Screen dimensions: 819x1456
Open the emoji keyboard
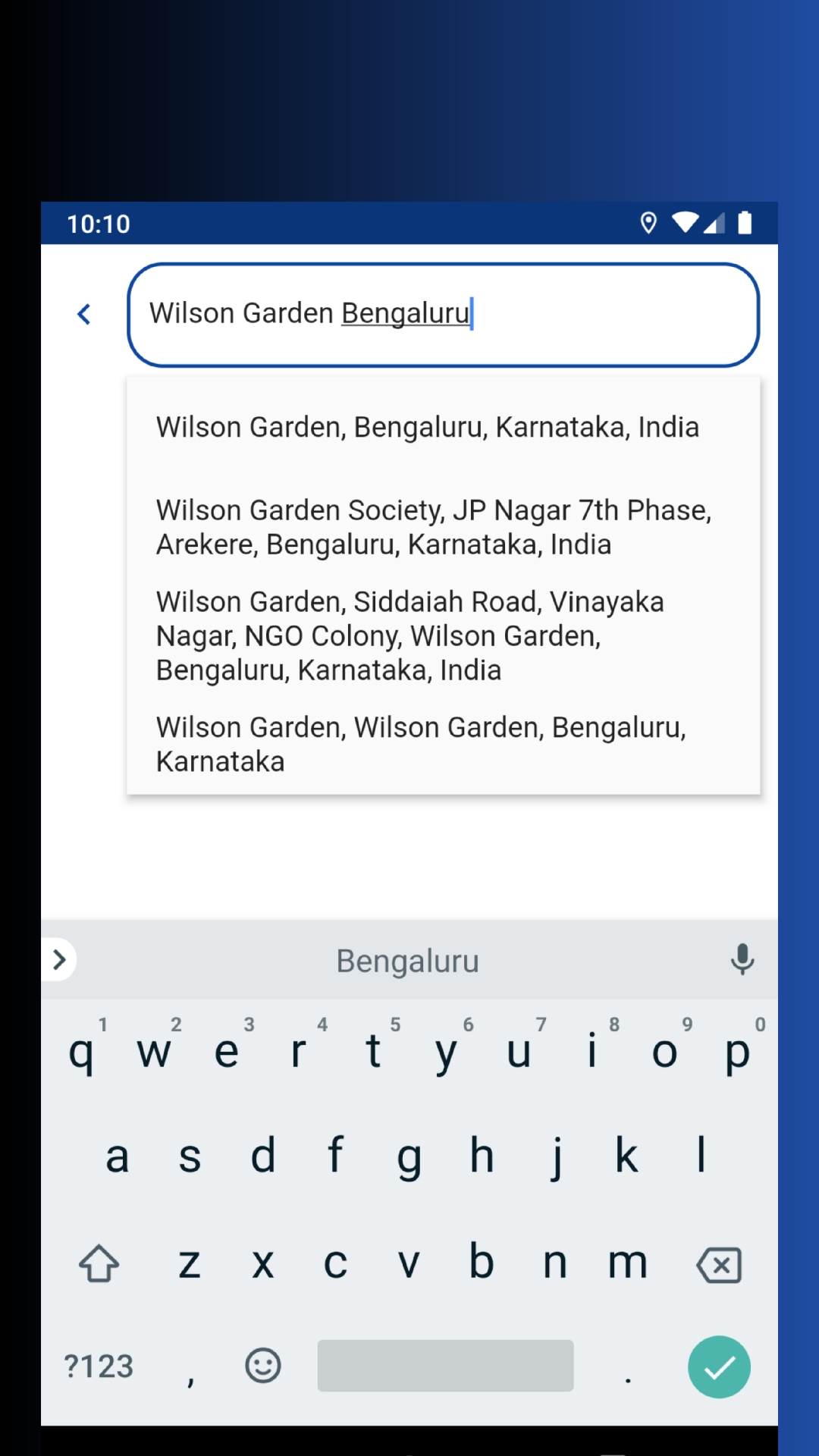pos(263,1366)
